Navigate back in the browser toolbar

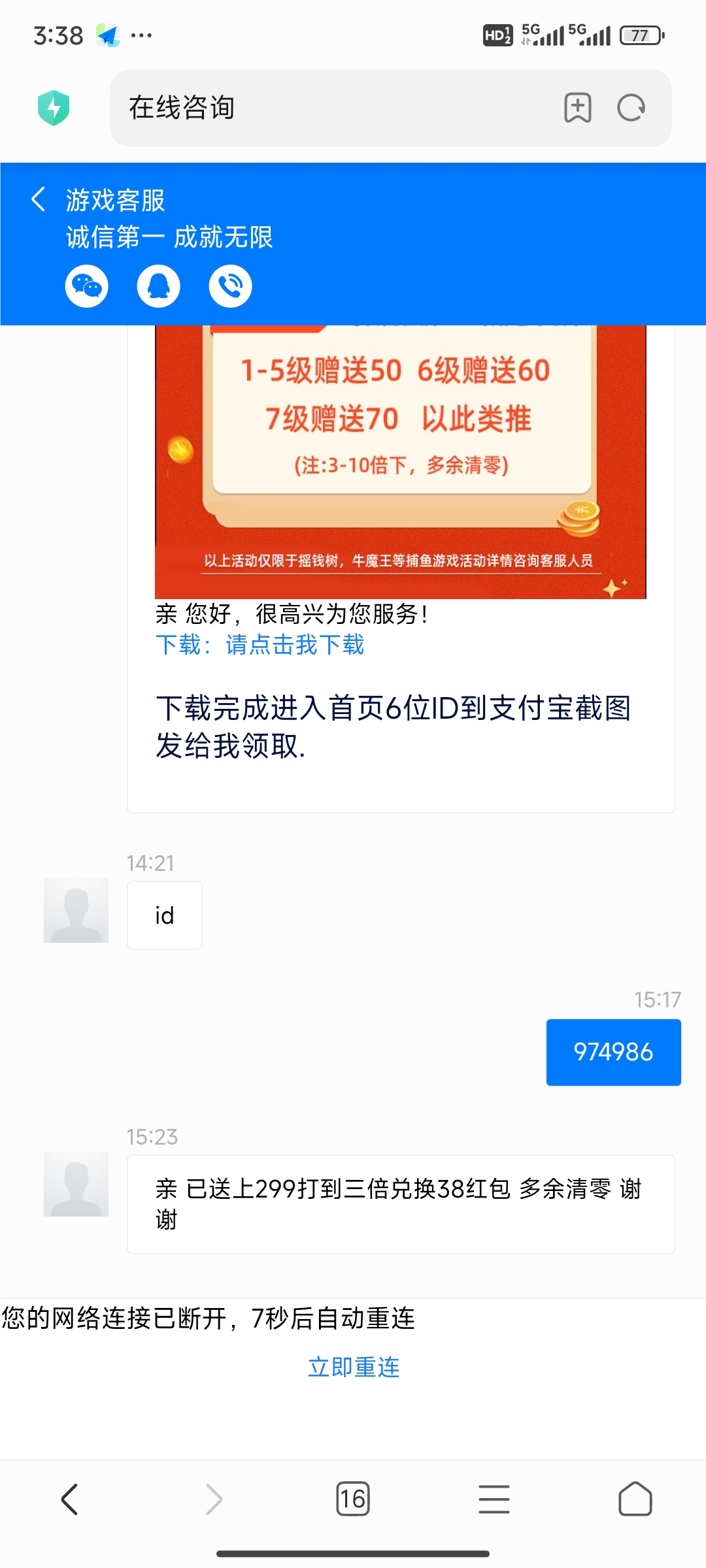click(70, 1499)
